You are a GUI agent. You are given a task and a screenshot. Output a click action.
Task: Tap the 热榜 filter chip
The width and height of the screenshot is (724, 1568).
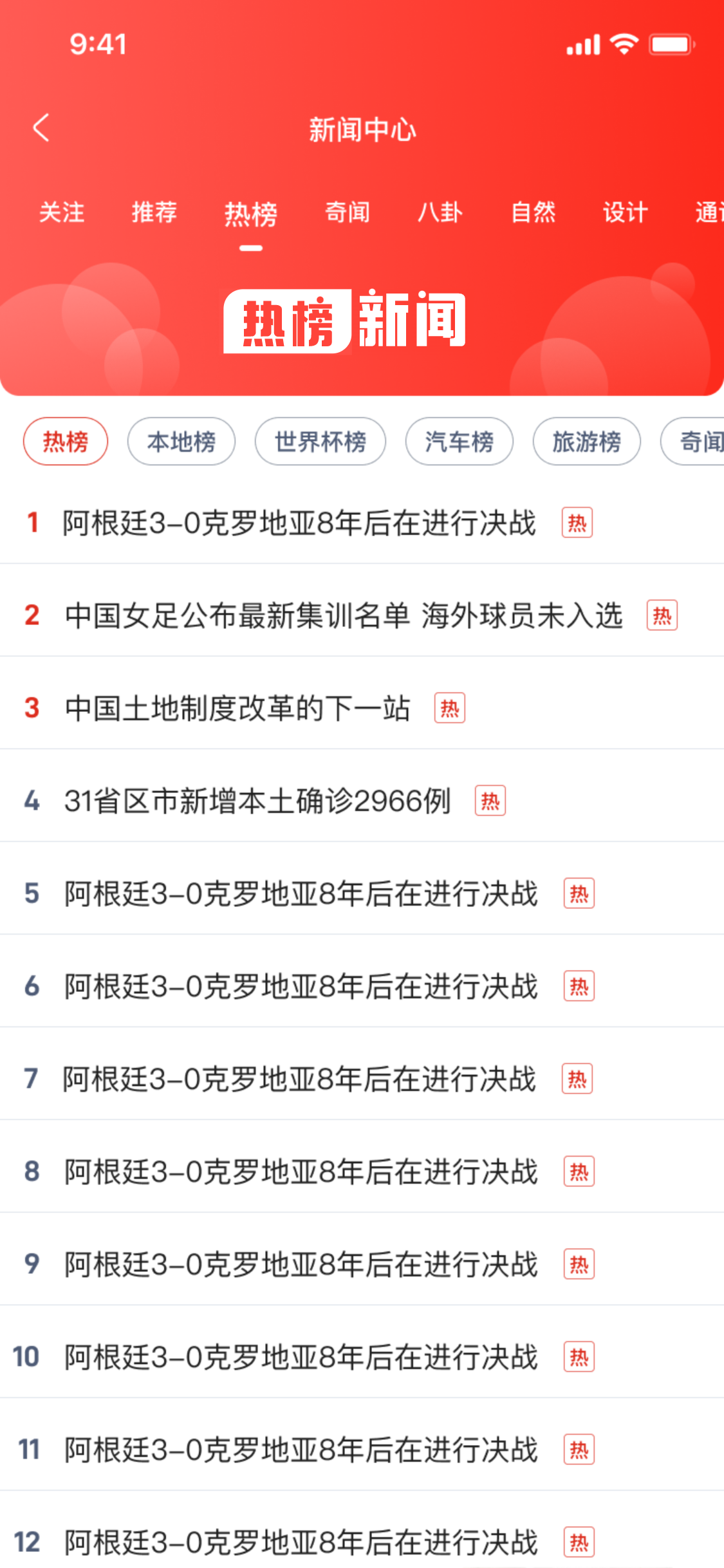pos(66,442)
